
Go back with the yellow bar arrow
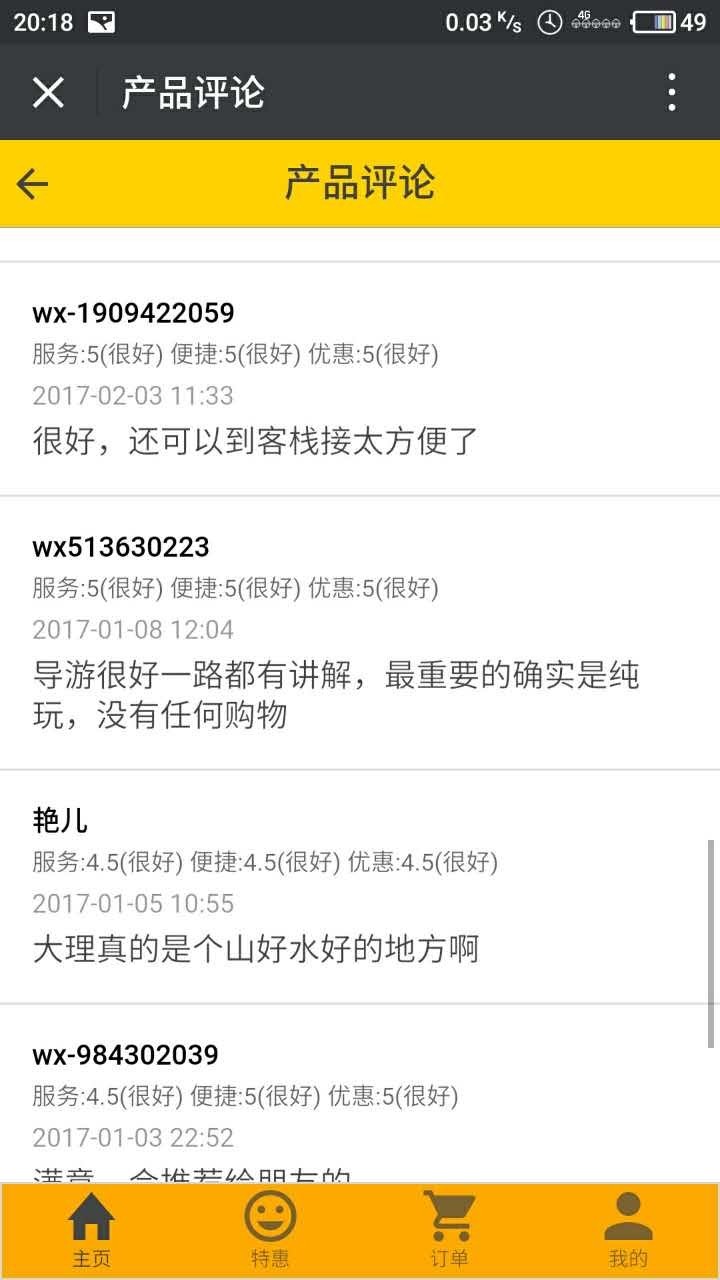click(33, 184)
